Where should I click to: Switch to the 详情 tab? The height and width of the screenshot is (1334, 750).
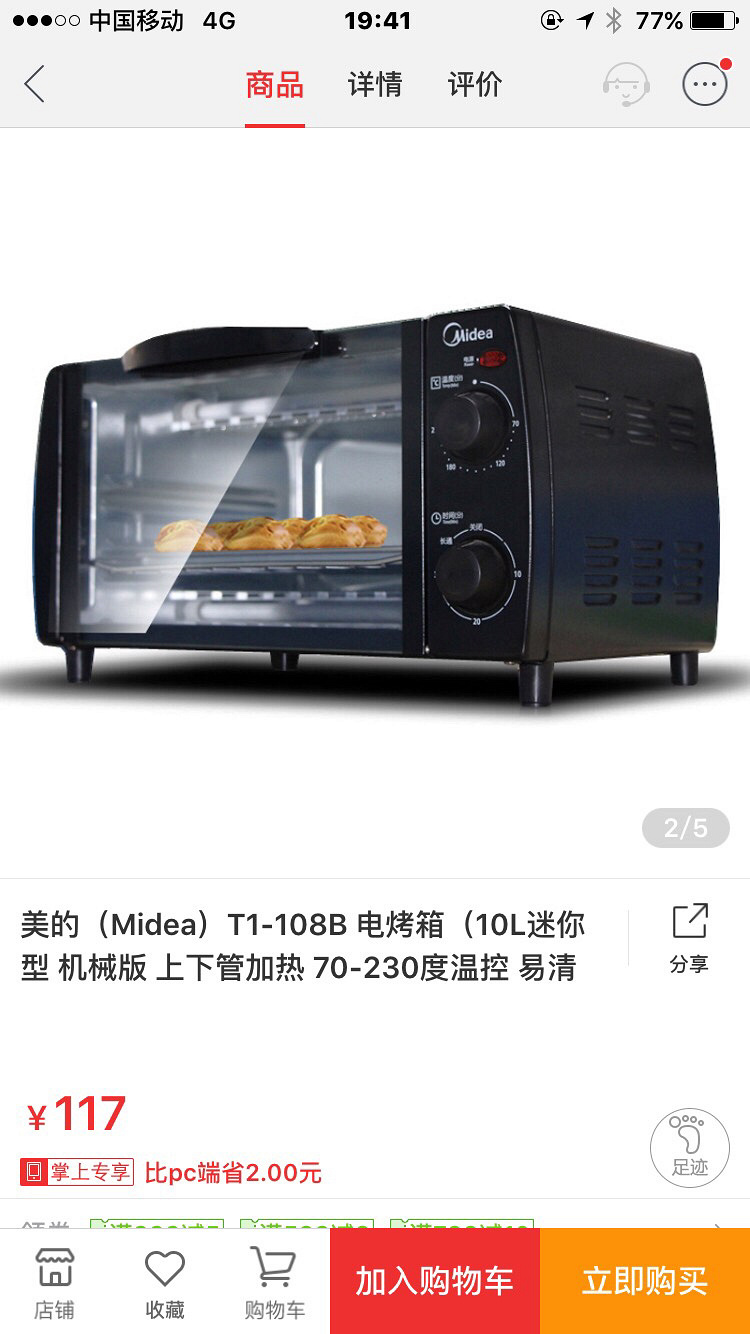coord(375,84)
